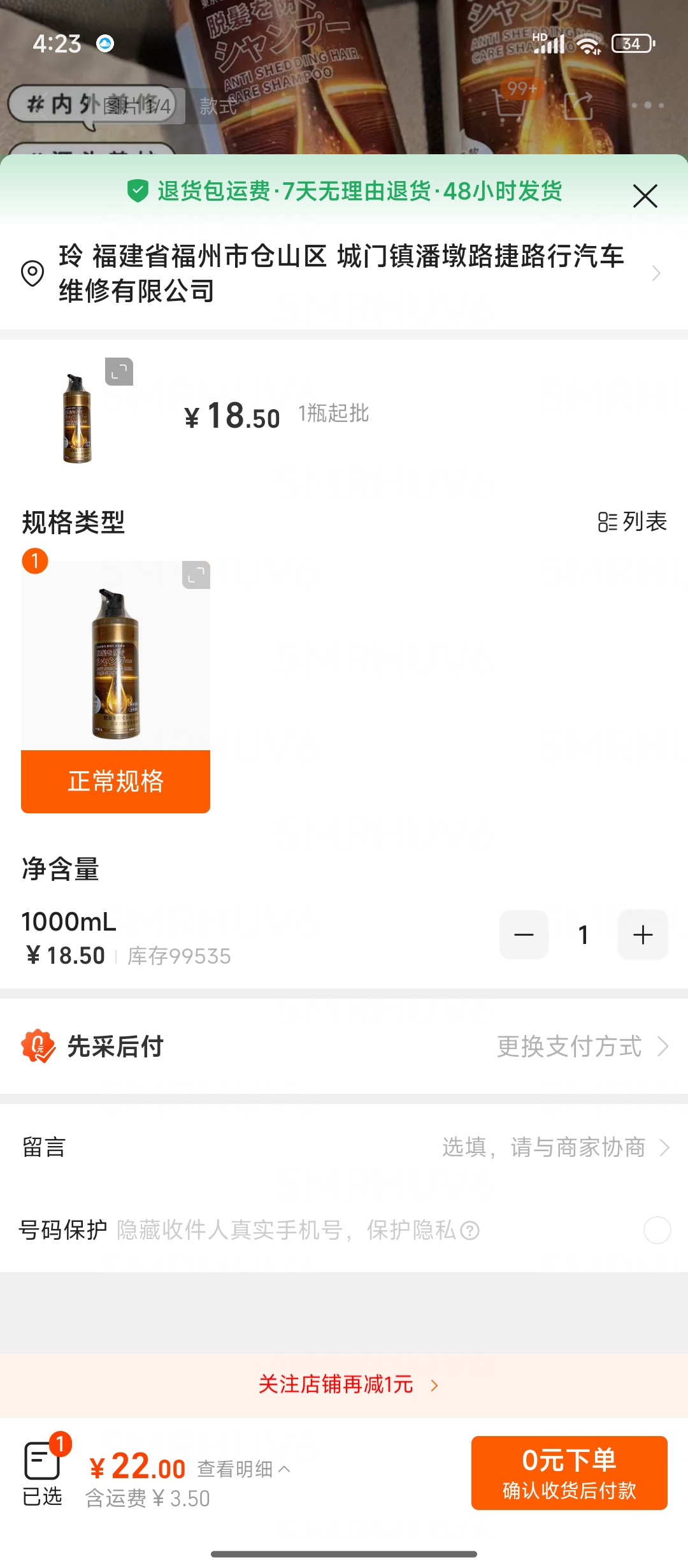The height and width of the screenshot is (1568, 688).
Task: Close the order options sheet
Action: pos(645,196)
